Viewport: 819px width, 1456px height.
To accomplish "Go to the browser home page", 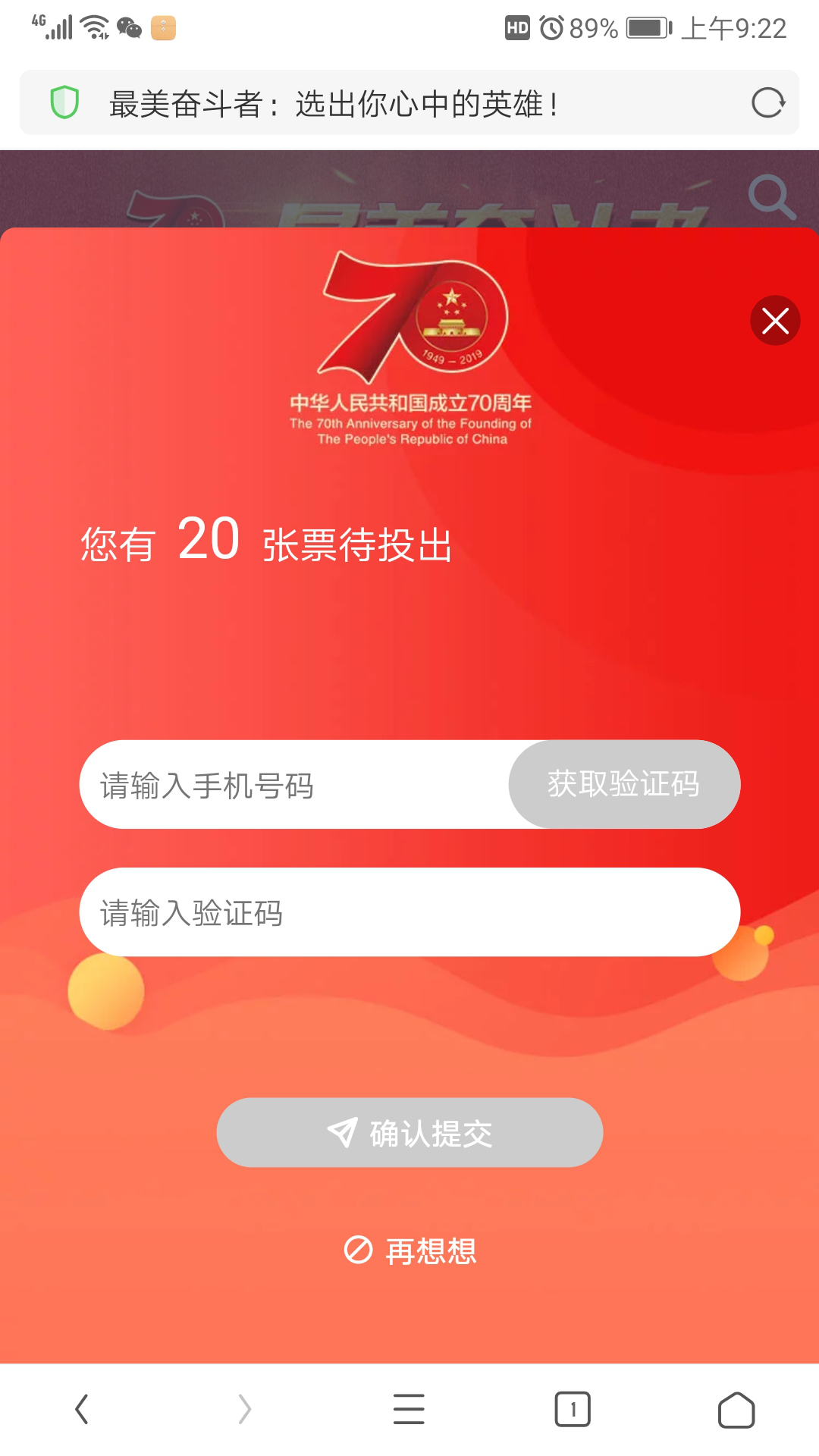I will click(x=736, y=1410).
